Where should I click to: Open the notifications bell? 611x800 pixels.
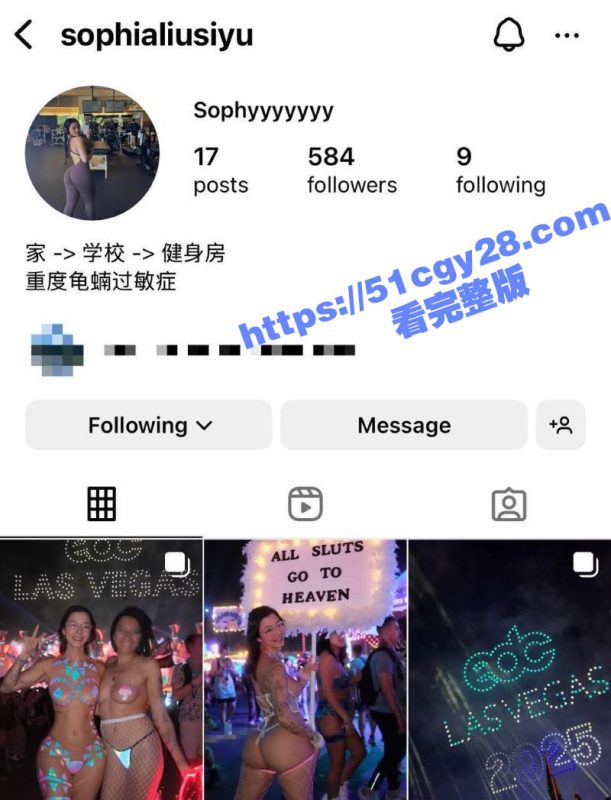point(509,36)
